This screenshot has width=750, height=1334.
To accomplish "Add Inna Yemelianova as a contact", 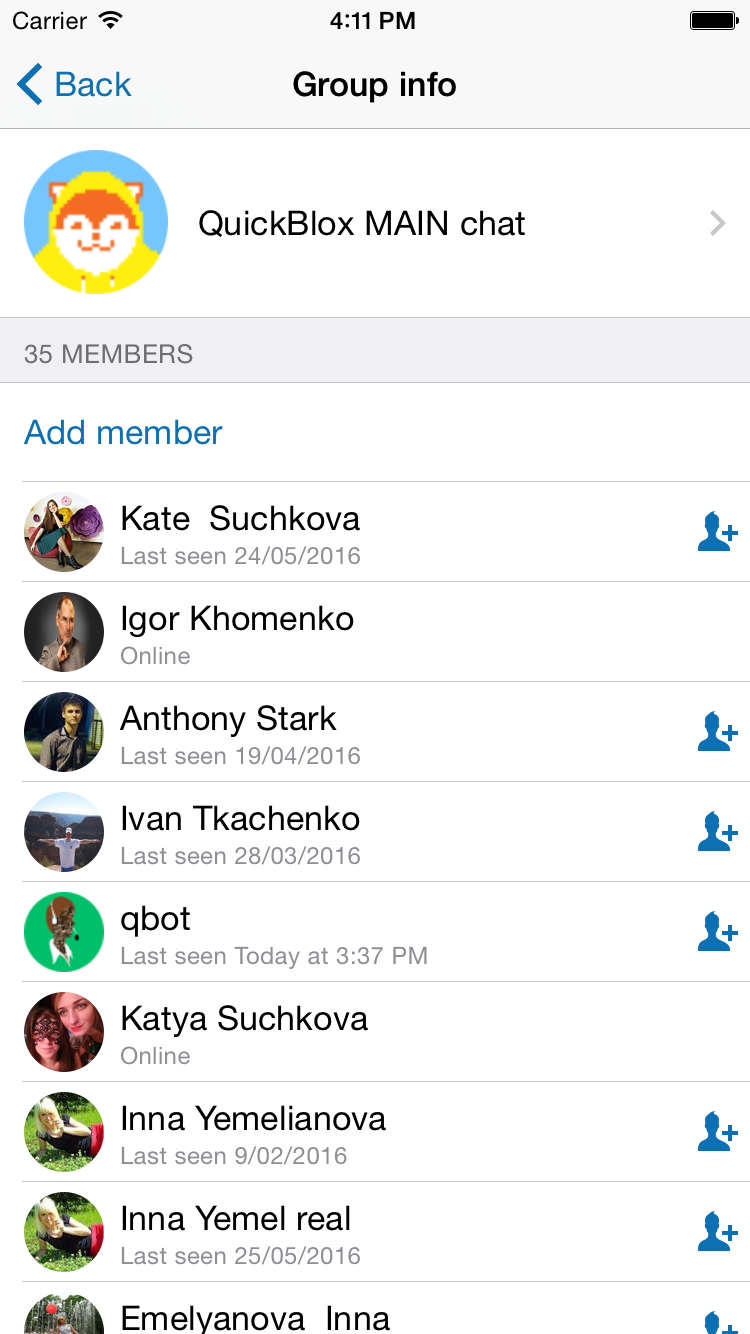I will (717, 1132).
